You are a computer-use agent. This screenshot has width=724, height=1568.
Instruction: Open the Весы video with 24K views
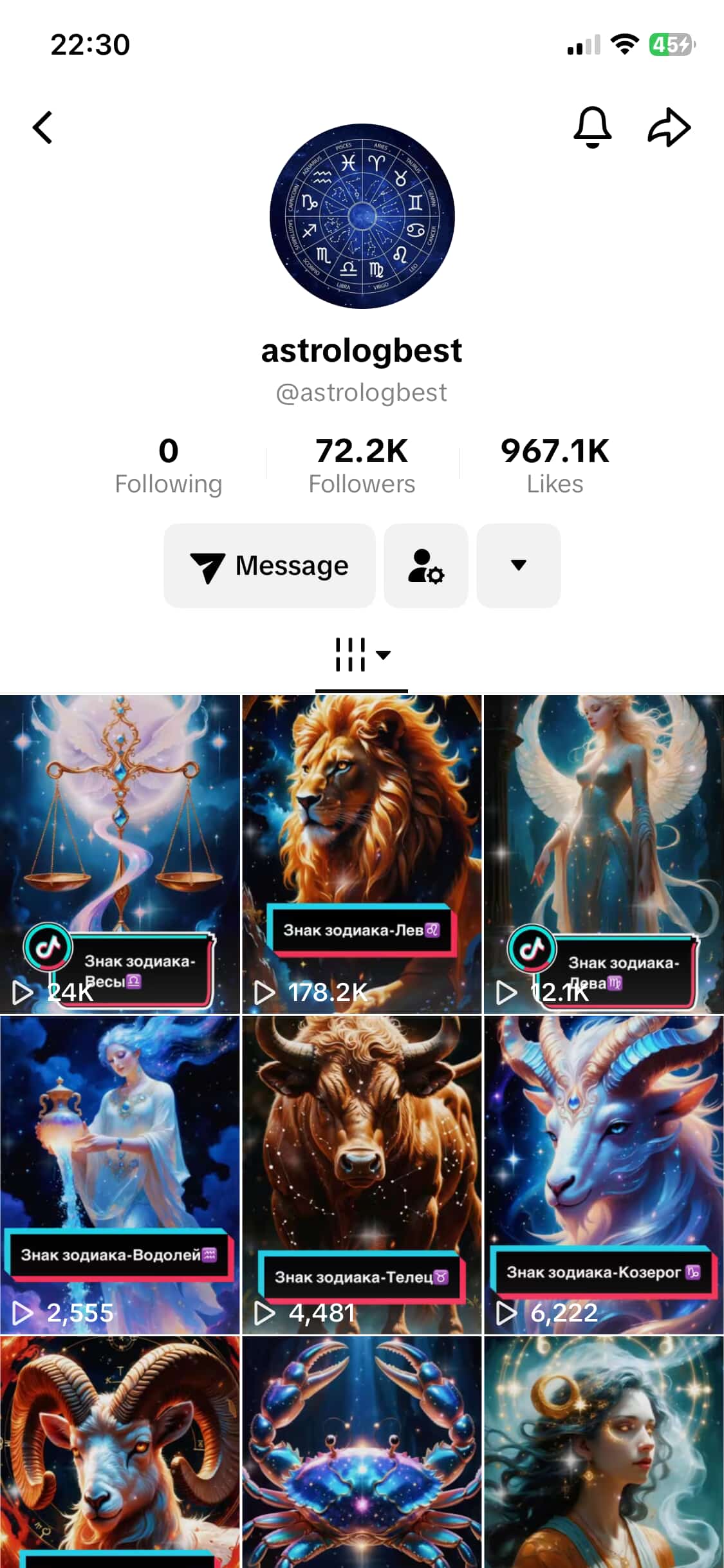(x=120, y=854)
